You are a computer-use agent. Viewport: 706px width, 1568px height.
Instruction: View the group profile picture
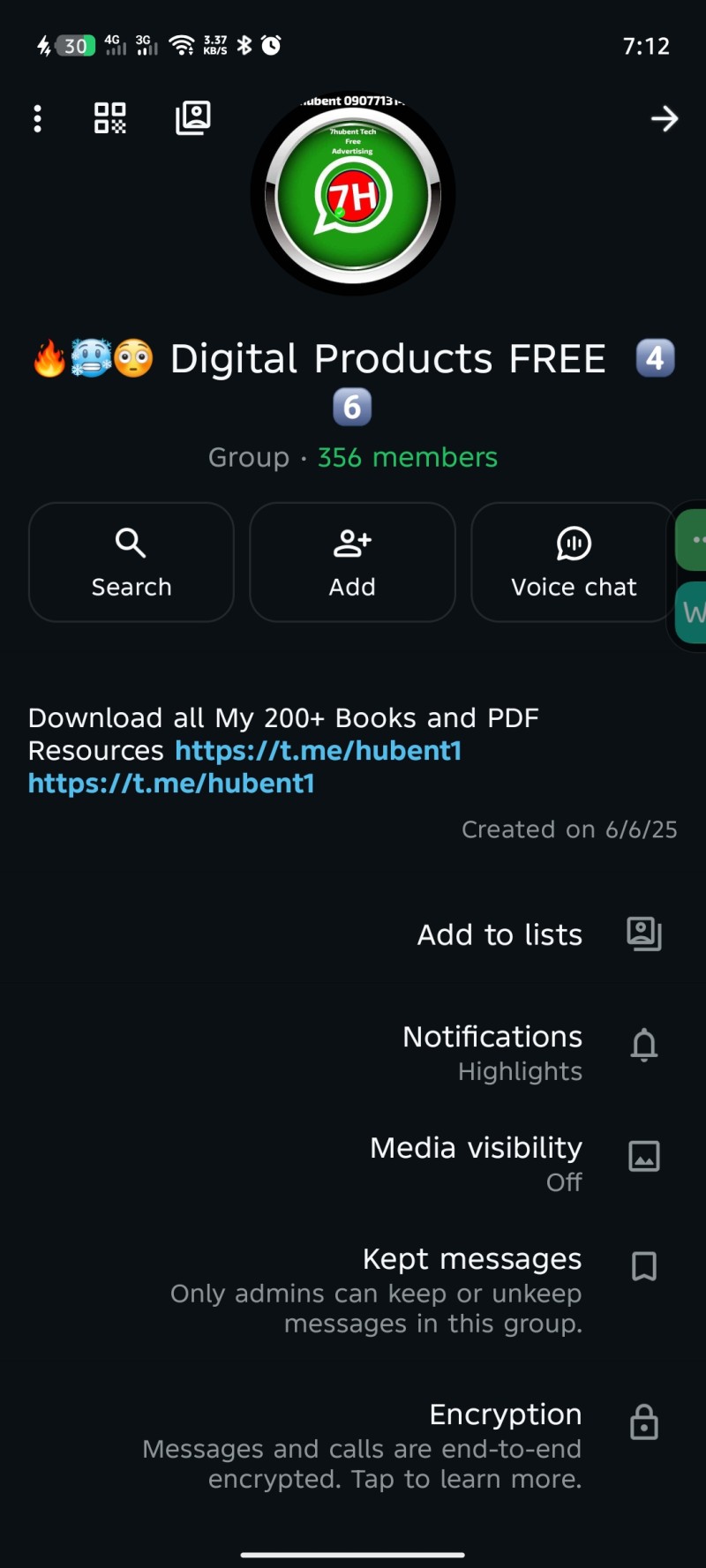[x=353, y=194]
